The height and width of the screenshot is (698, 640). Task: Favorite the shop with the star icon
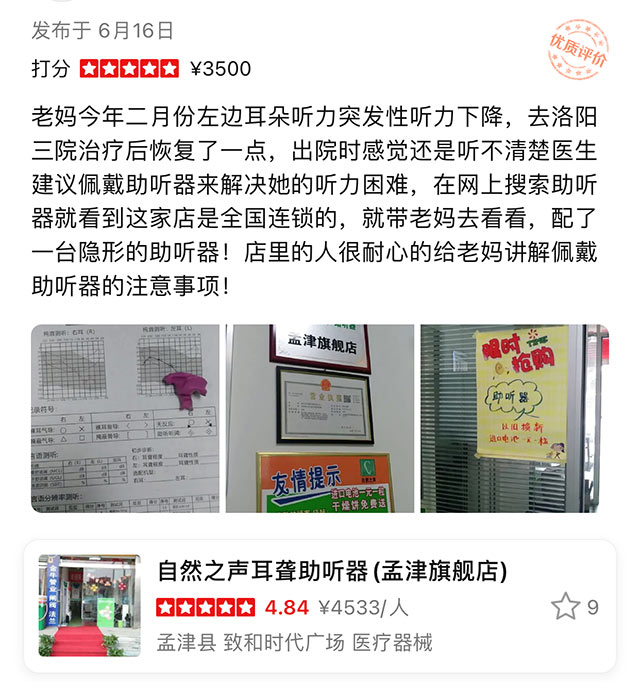(x=566, y=605)
